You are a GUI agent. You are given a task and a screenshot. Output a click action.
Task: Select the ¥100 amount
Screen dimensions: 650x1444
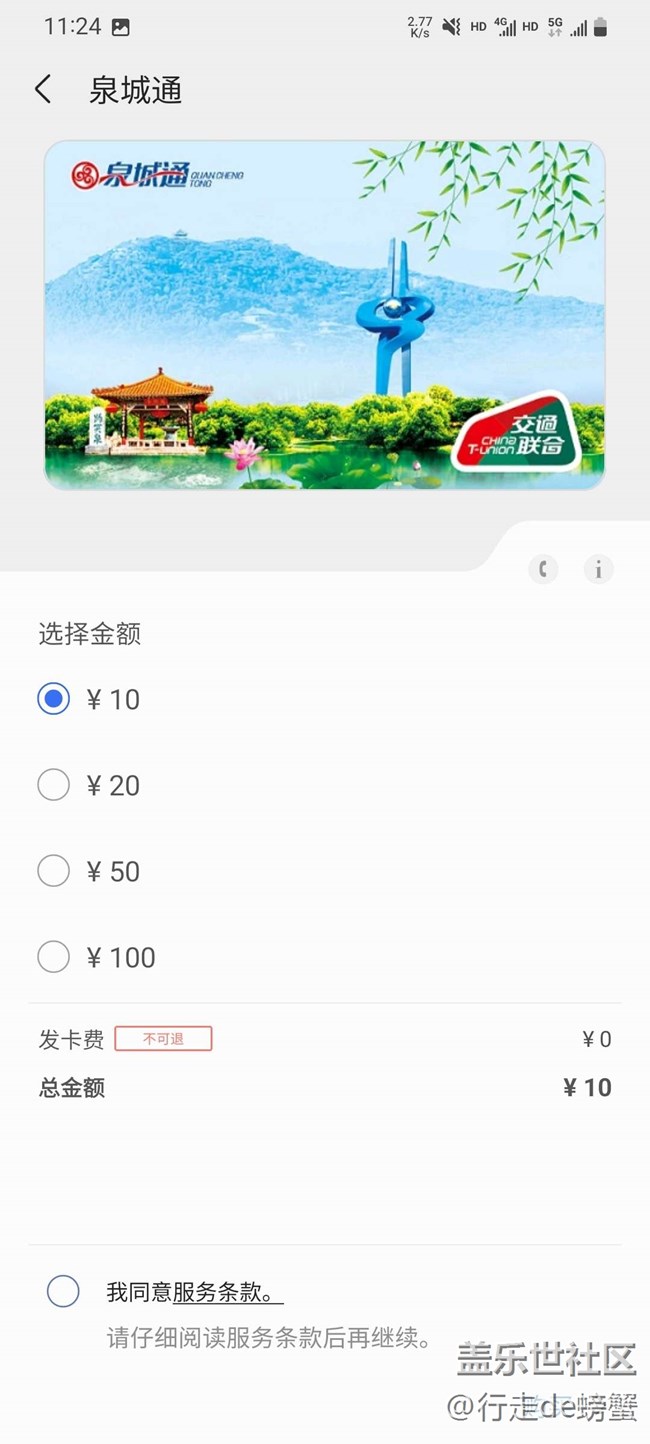tap(54, 957)
